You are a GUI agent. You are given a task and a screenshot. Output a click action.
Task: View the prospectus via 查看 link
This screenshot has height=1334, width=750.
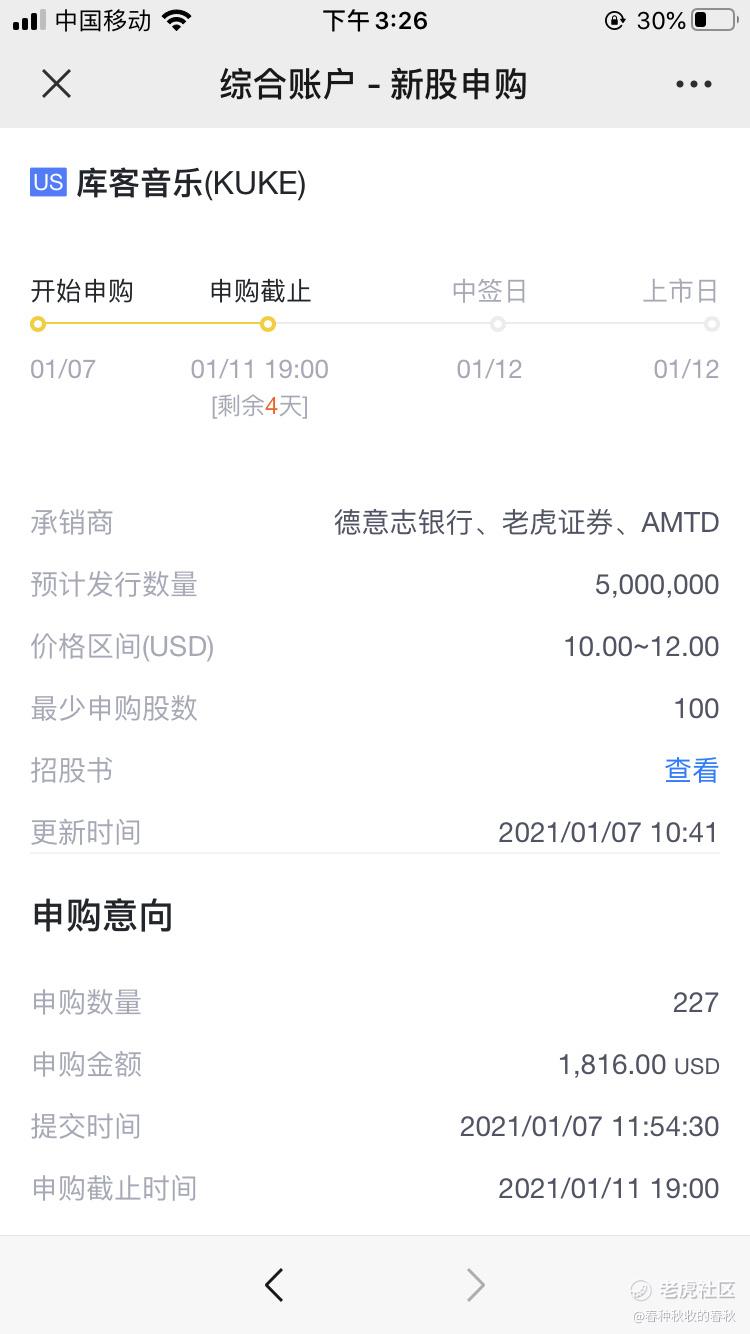click(x=691, y=770)
